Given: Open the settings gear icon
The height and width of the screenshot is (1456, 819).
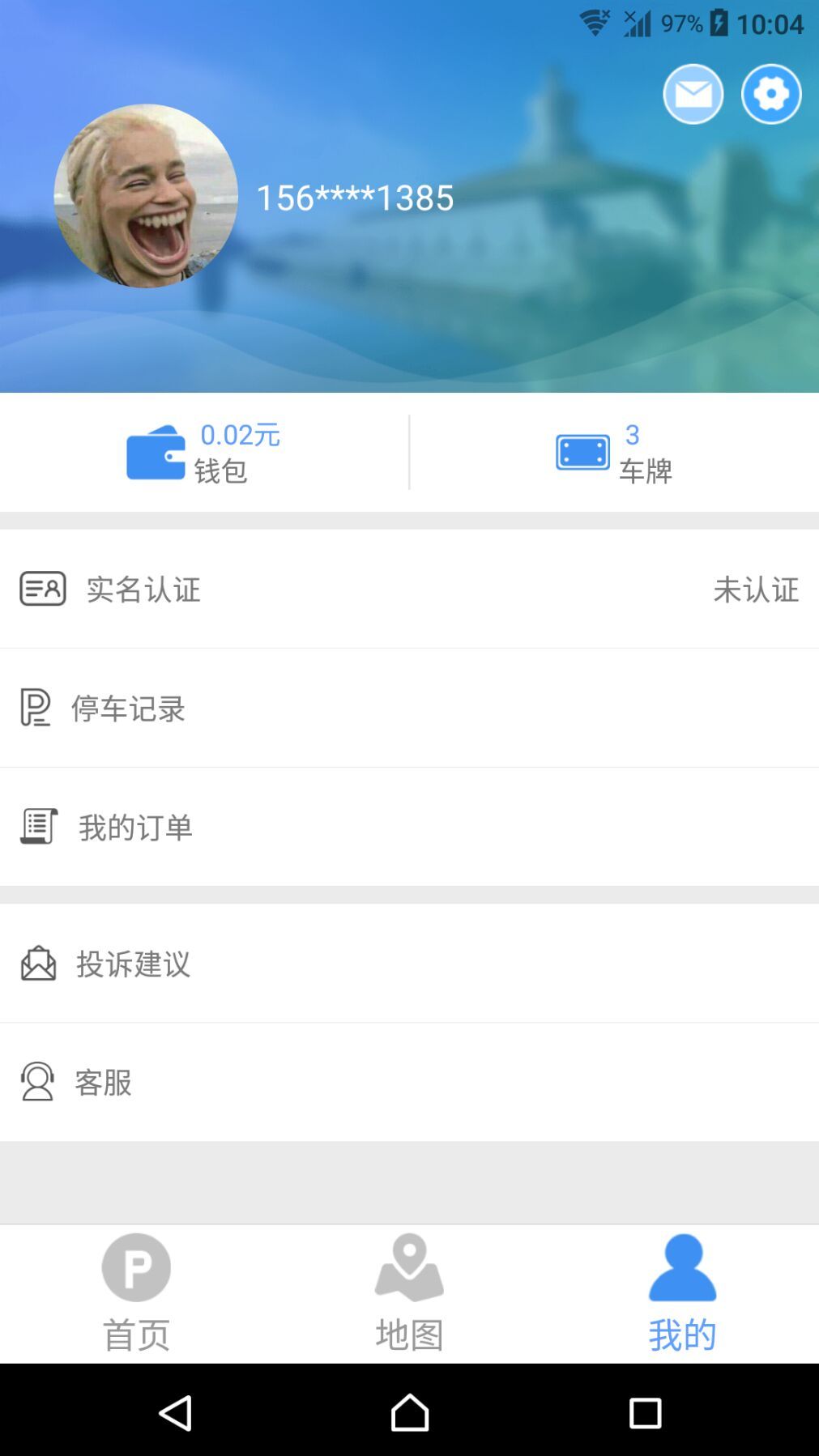Looking at the screenshot, I should pos(770,94).
